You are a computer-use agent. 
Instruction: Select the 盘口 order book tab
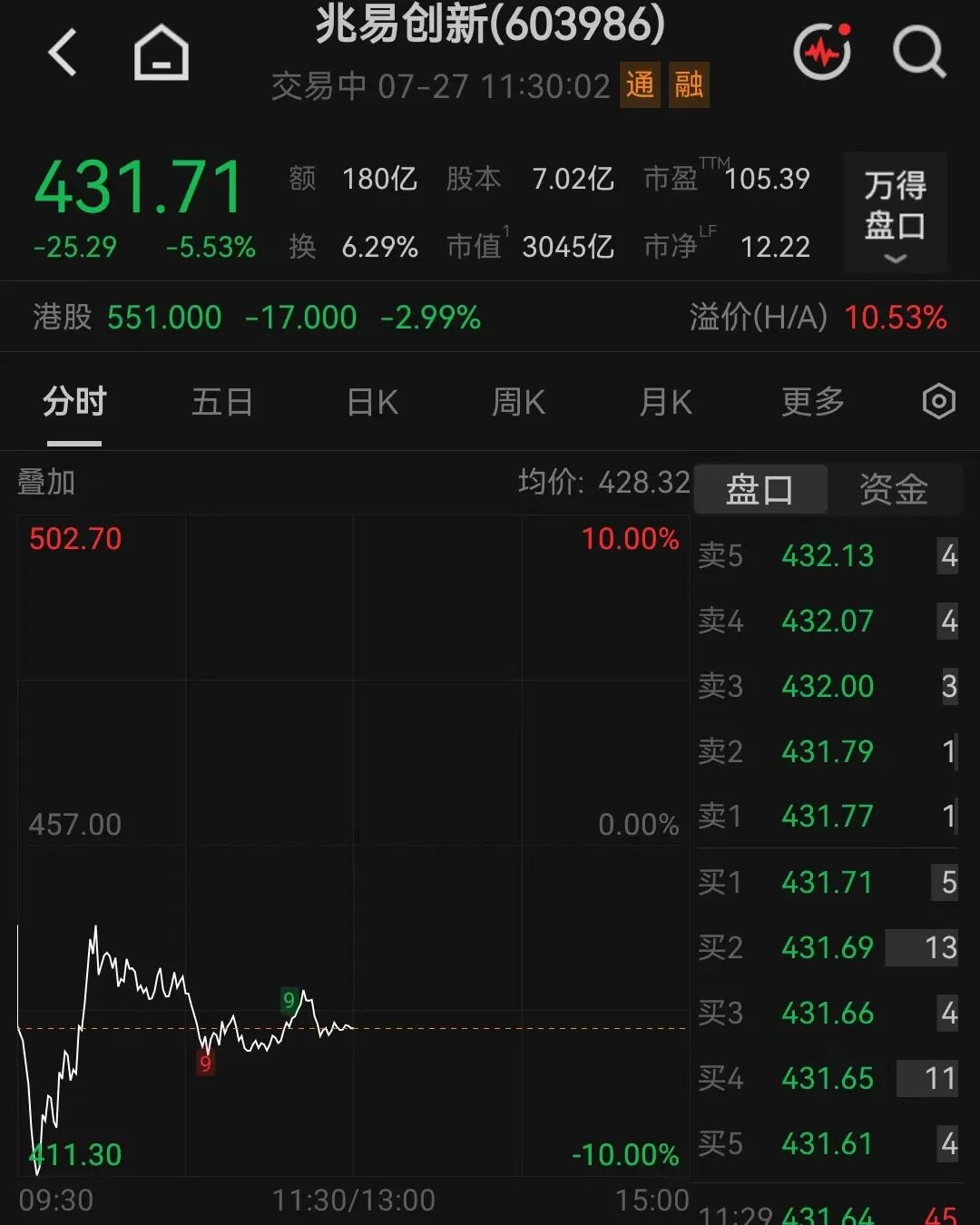(760, 490)
